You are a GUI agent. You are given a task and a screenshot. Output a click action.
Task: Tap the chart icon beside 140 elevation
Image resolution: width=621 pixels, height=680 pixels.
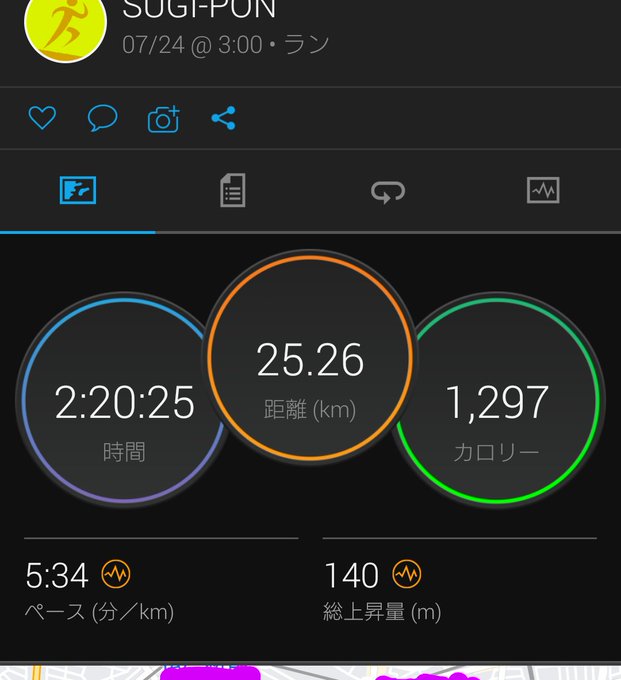pyautogui.click(x=406, y=574)
